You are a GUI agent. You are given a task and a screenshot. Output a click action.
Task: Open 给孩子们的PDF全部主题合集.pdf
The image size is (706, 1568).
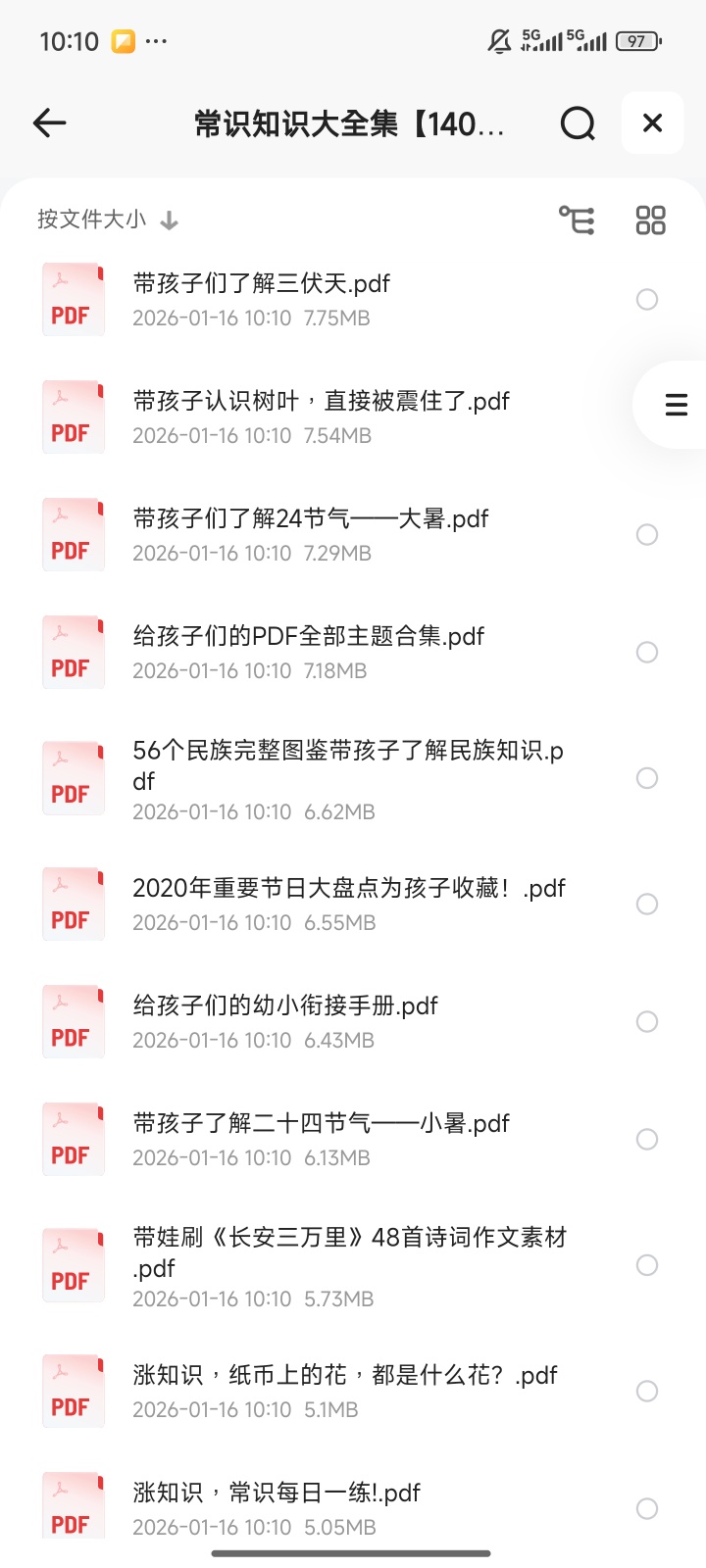tap(309, 637)
